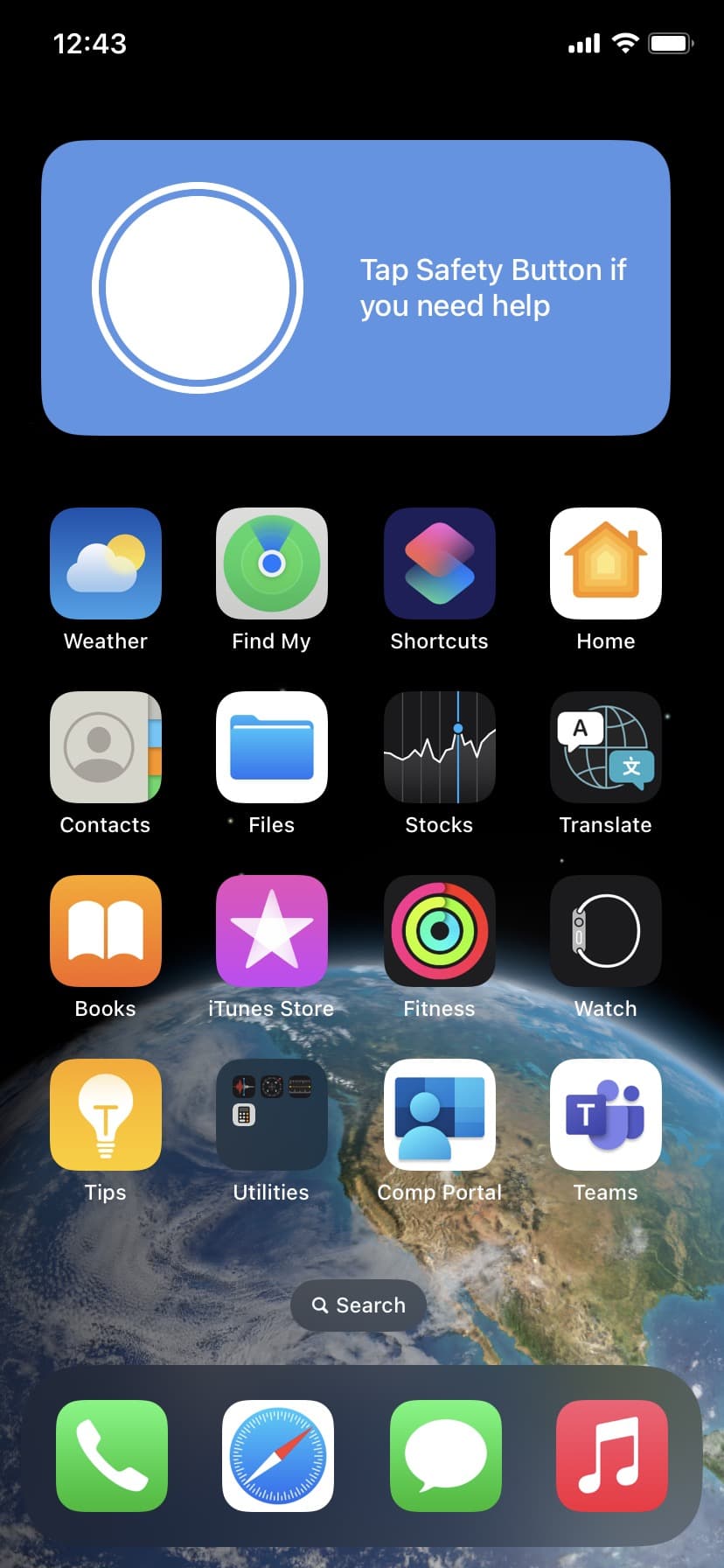The width and height of the screenshot is (724, 1568).
Task: Open iTunes Store
Action: tap(272, 931)
